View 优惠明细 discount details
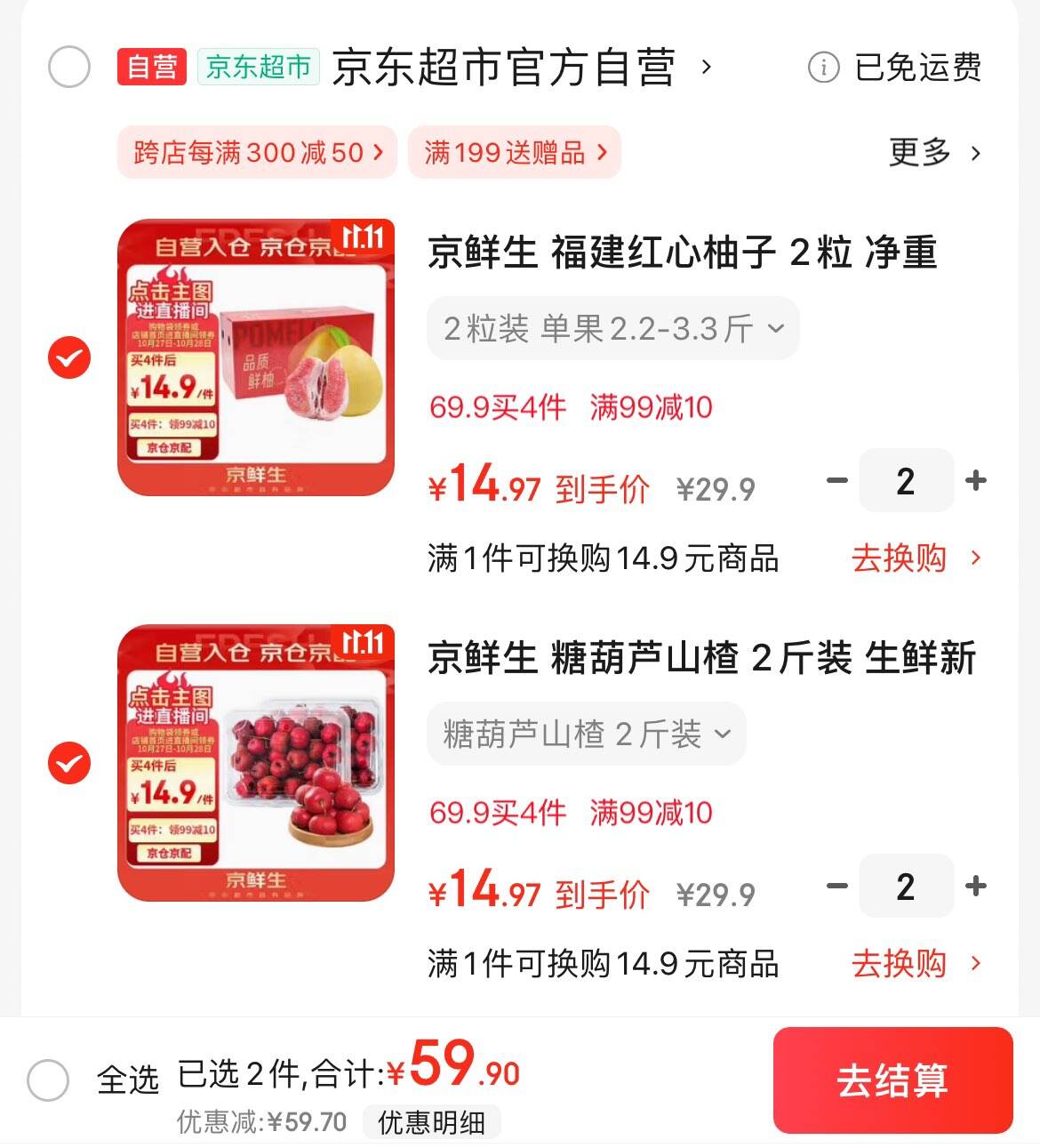This screenshot has width=1040, height=1148. 431,1122
